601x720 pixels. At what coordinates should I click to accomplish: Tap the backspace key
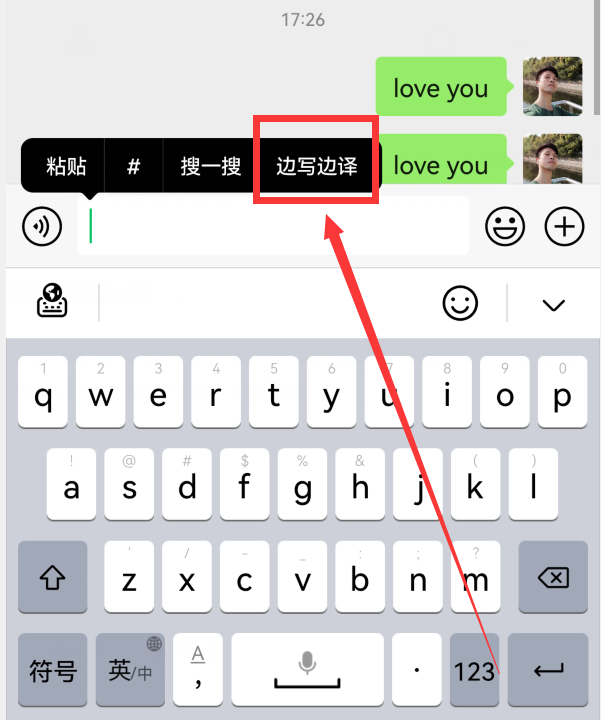[x=552, y=578]
